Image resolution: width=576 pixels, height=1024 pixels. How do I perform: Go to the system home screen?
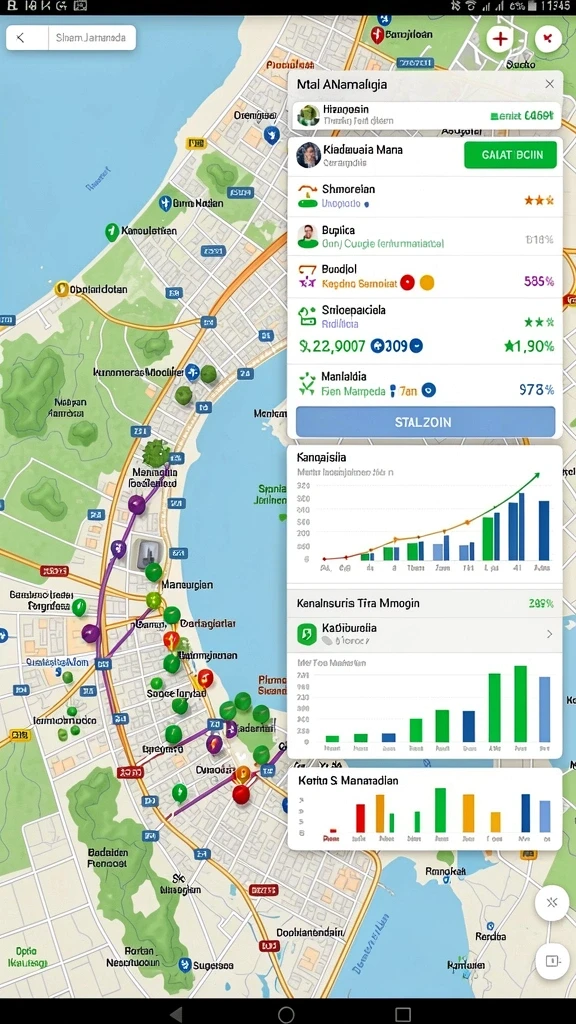(x=286, y=1014)
